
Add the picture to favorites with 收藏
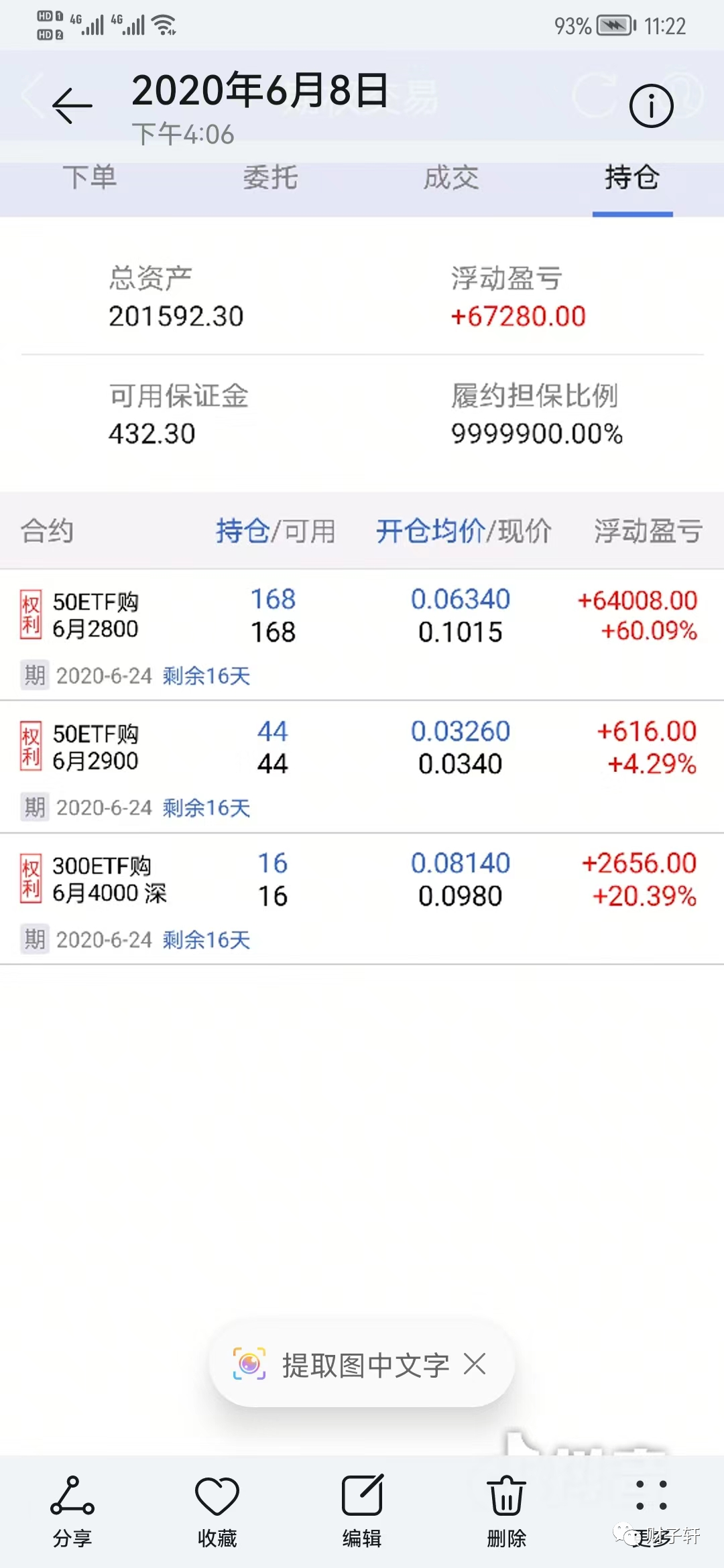(217, 1510)
